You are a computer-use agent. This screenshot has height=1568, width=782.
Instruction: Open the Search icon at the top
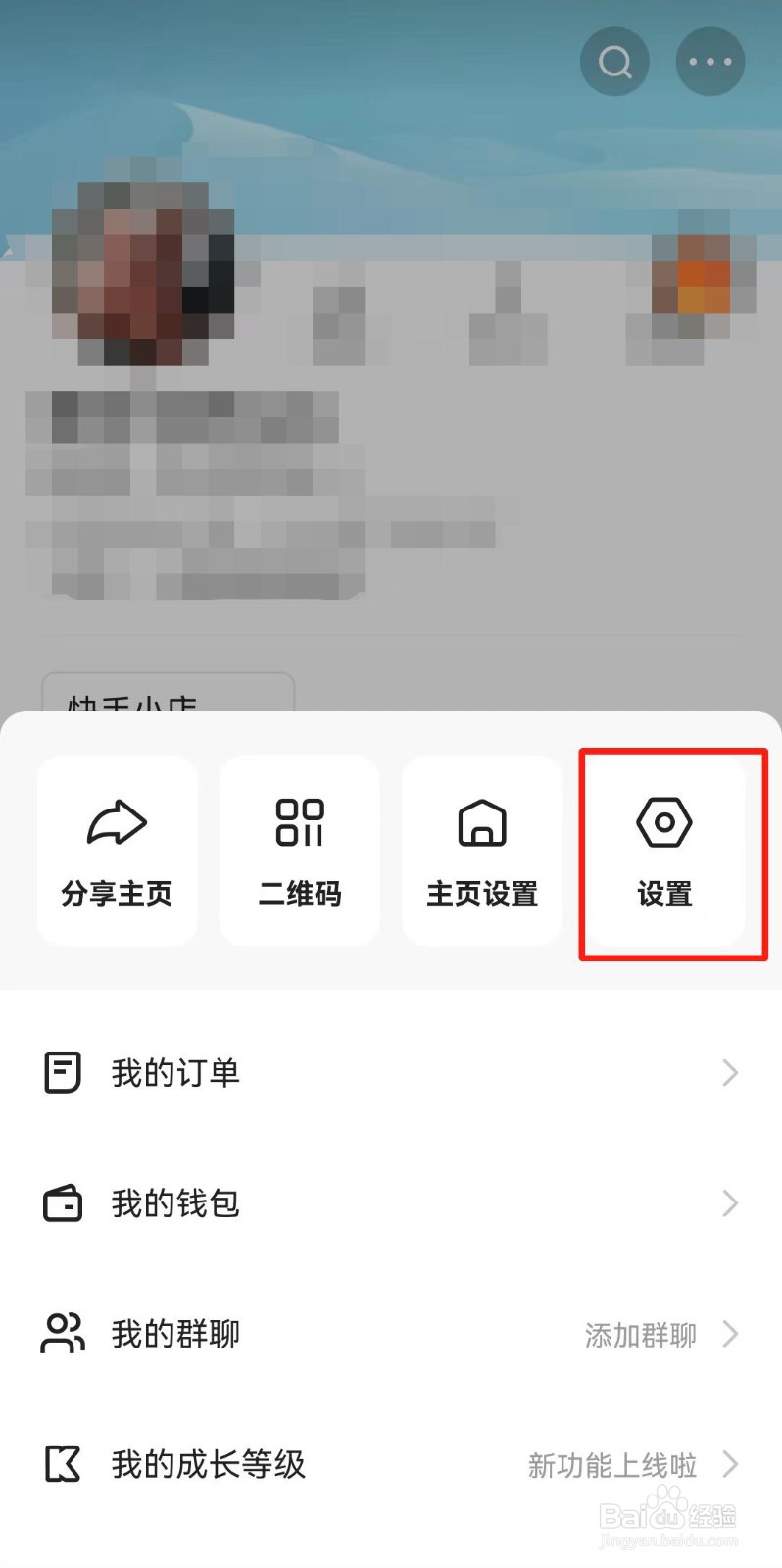point(614,61)
